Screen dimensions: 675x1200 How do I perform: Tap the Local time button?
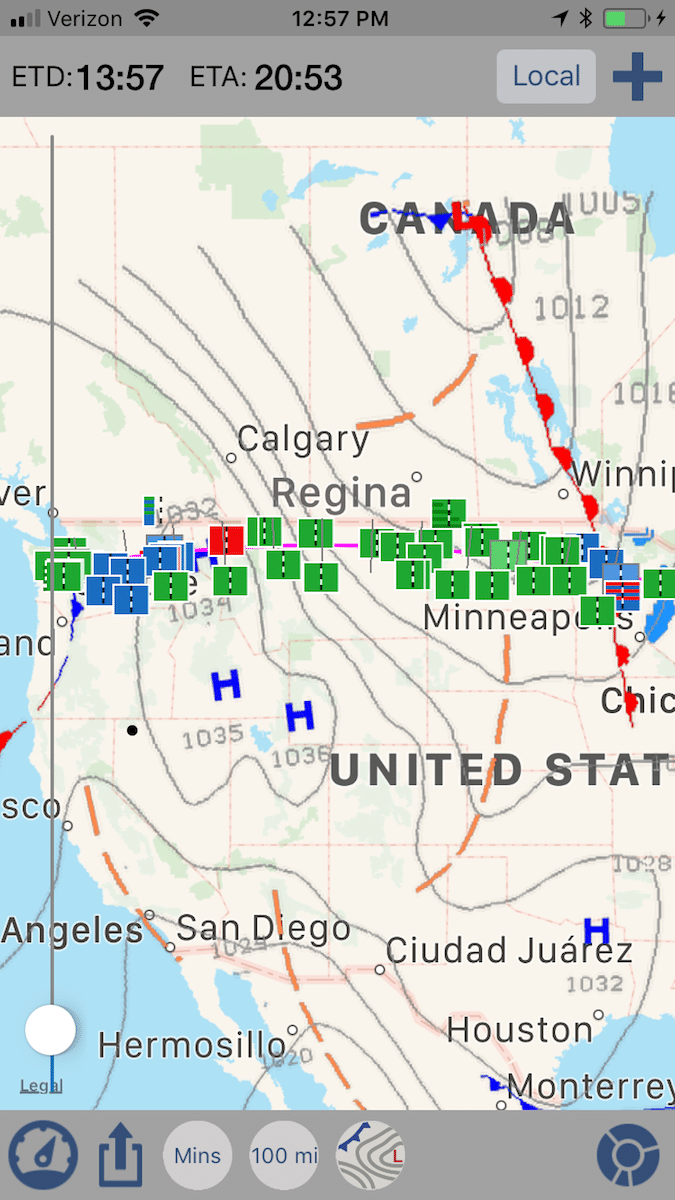point(546,77)
